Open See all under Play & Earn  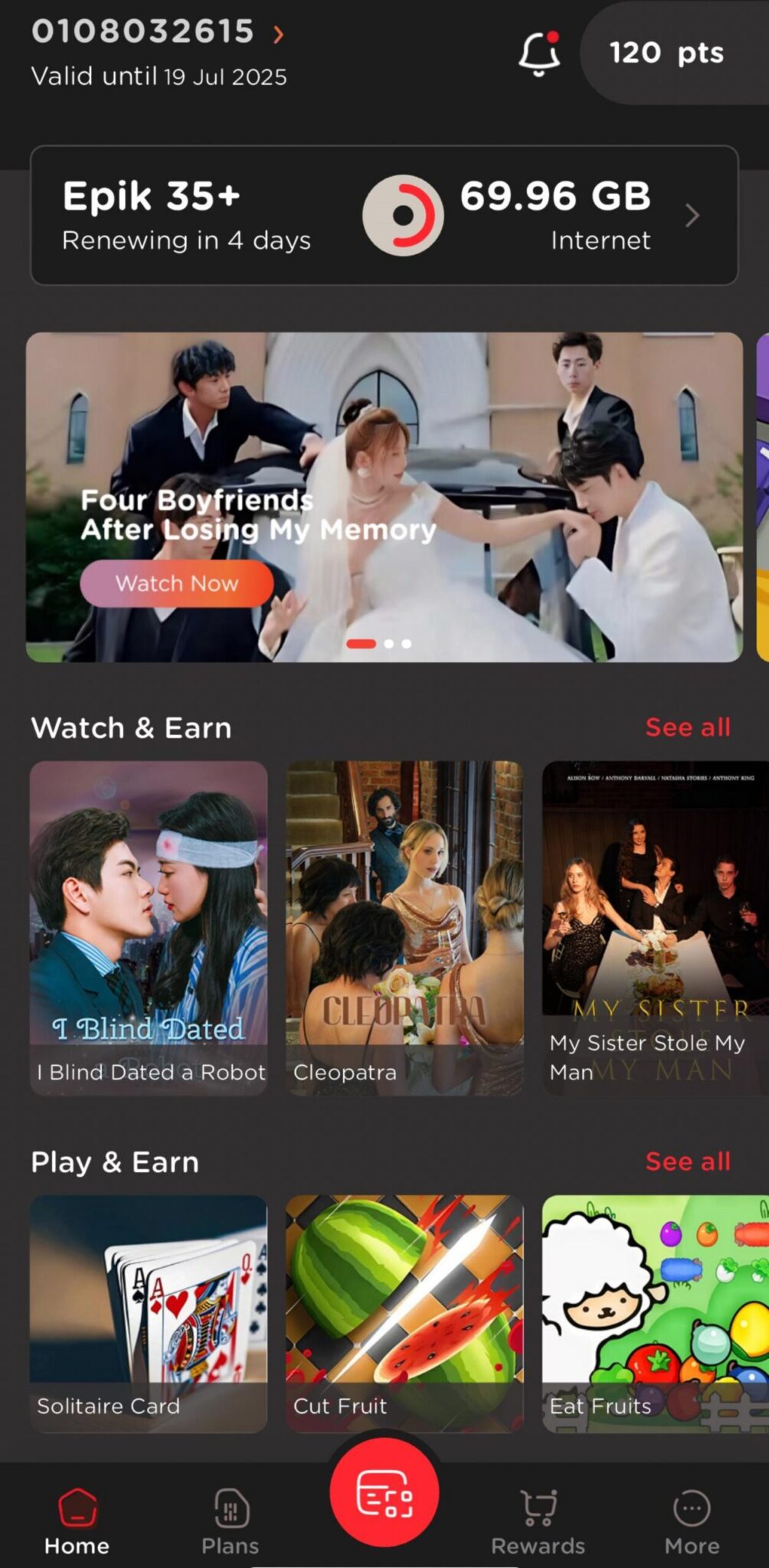pos(687,1161)
